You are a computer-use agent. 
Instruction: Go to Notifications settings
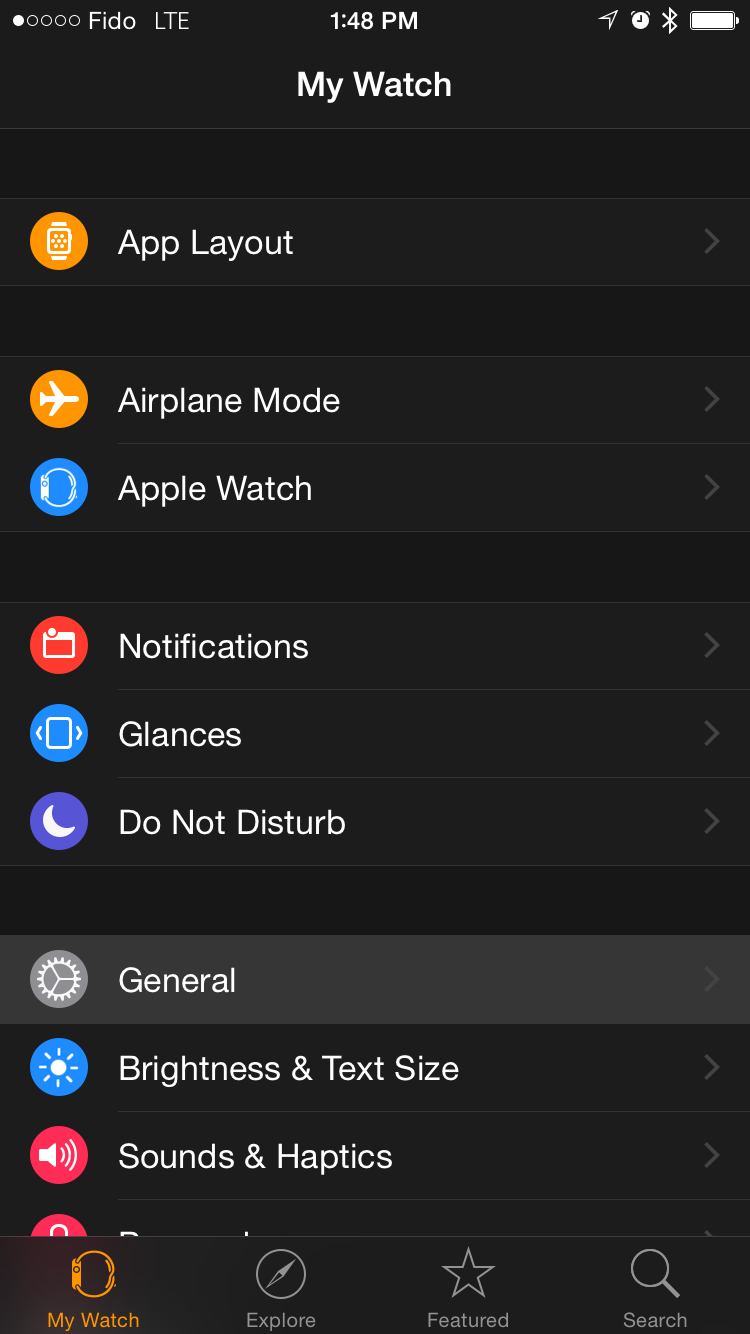tap(375, 646)
